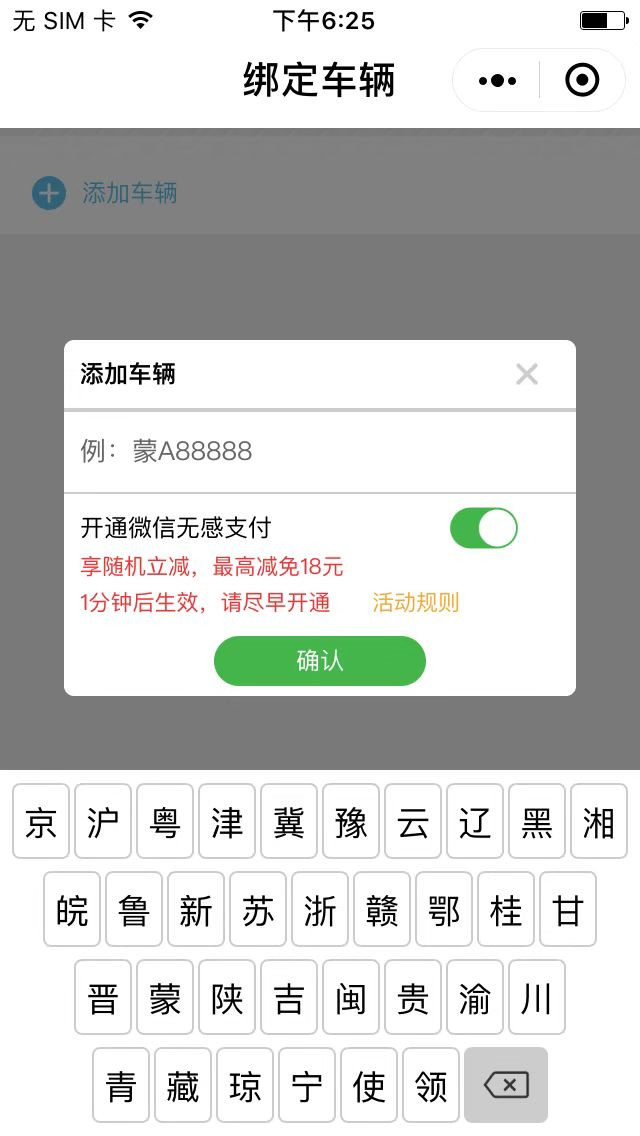The image size is (640, 1136).
Task: Tap the 湘 key
Action: [599, 822]
